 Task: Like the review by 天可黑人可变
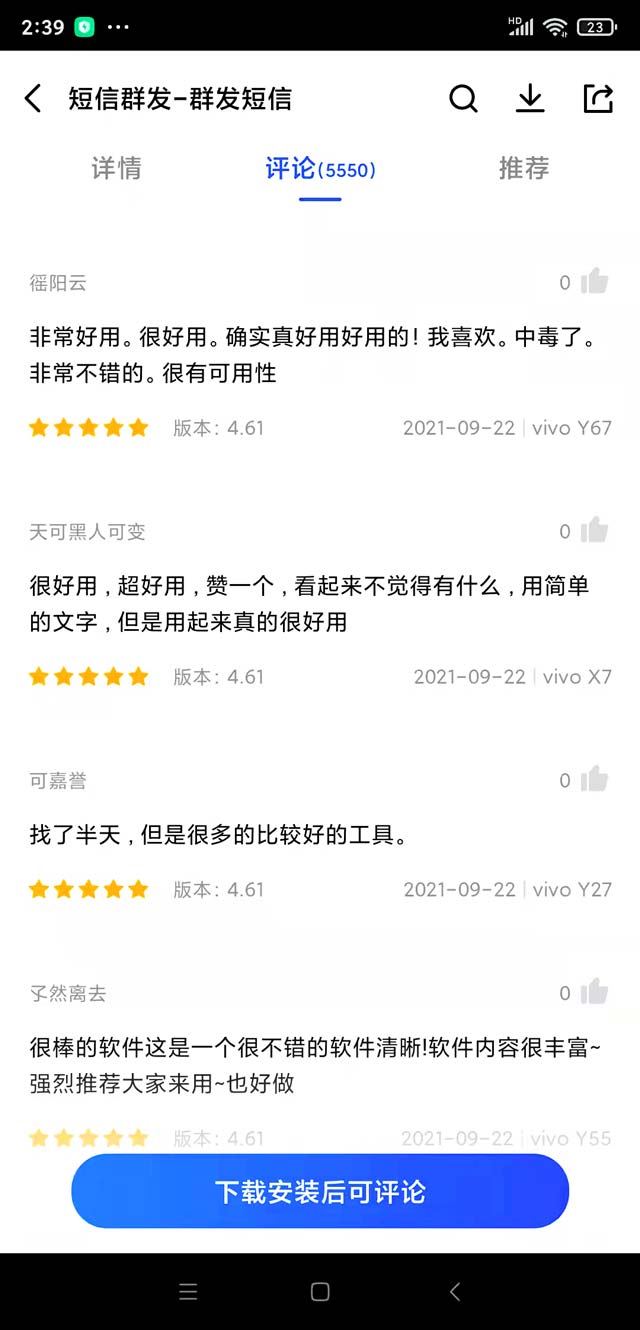click(594, 531)
